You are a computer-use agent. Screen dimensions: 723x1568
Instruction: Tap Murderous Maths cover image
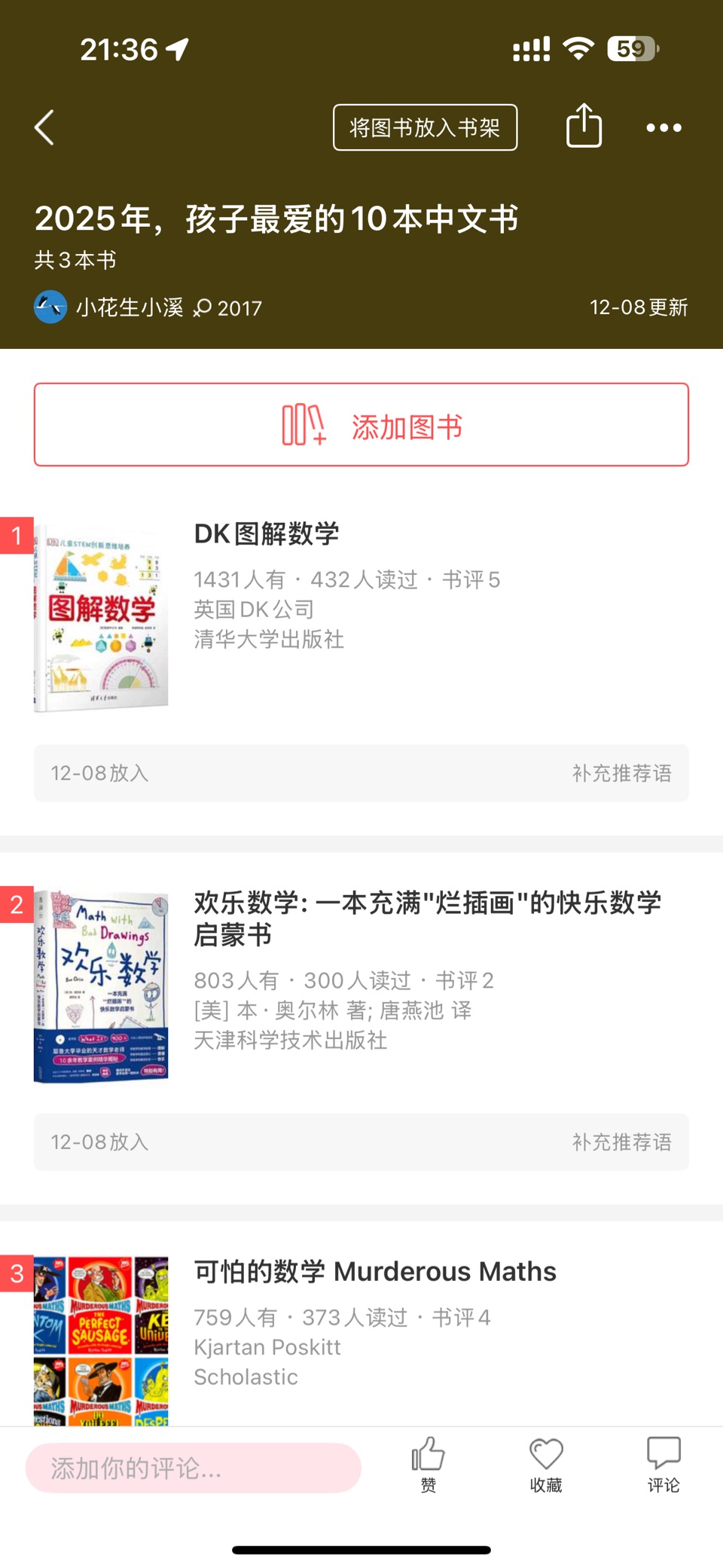pos(101,1341)
